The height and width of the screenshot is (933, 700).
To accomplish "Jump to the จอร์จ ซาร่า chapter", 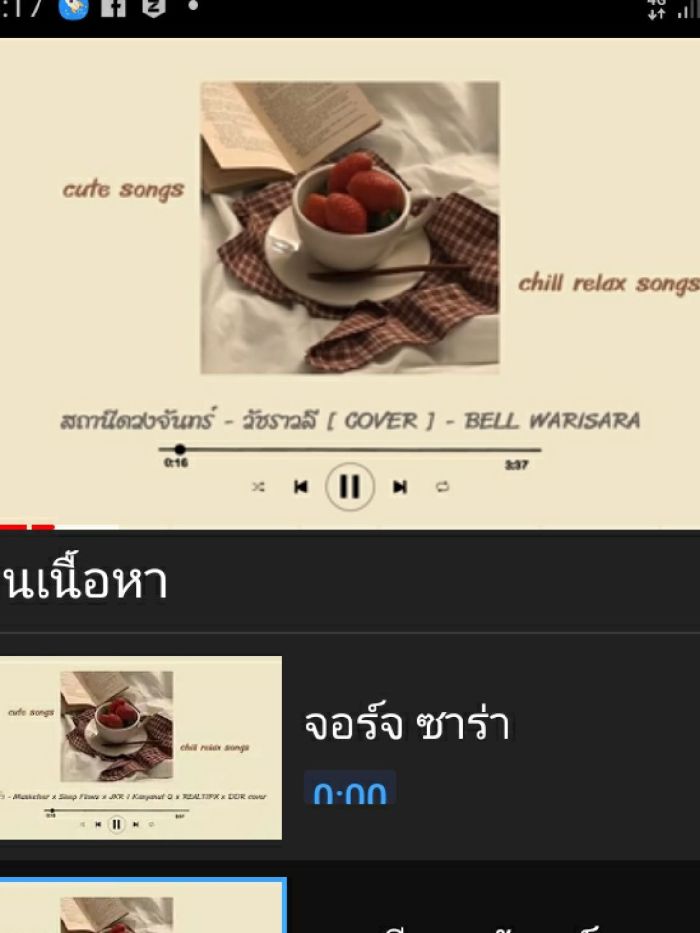I will pos(406,723).
